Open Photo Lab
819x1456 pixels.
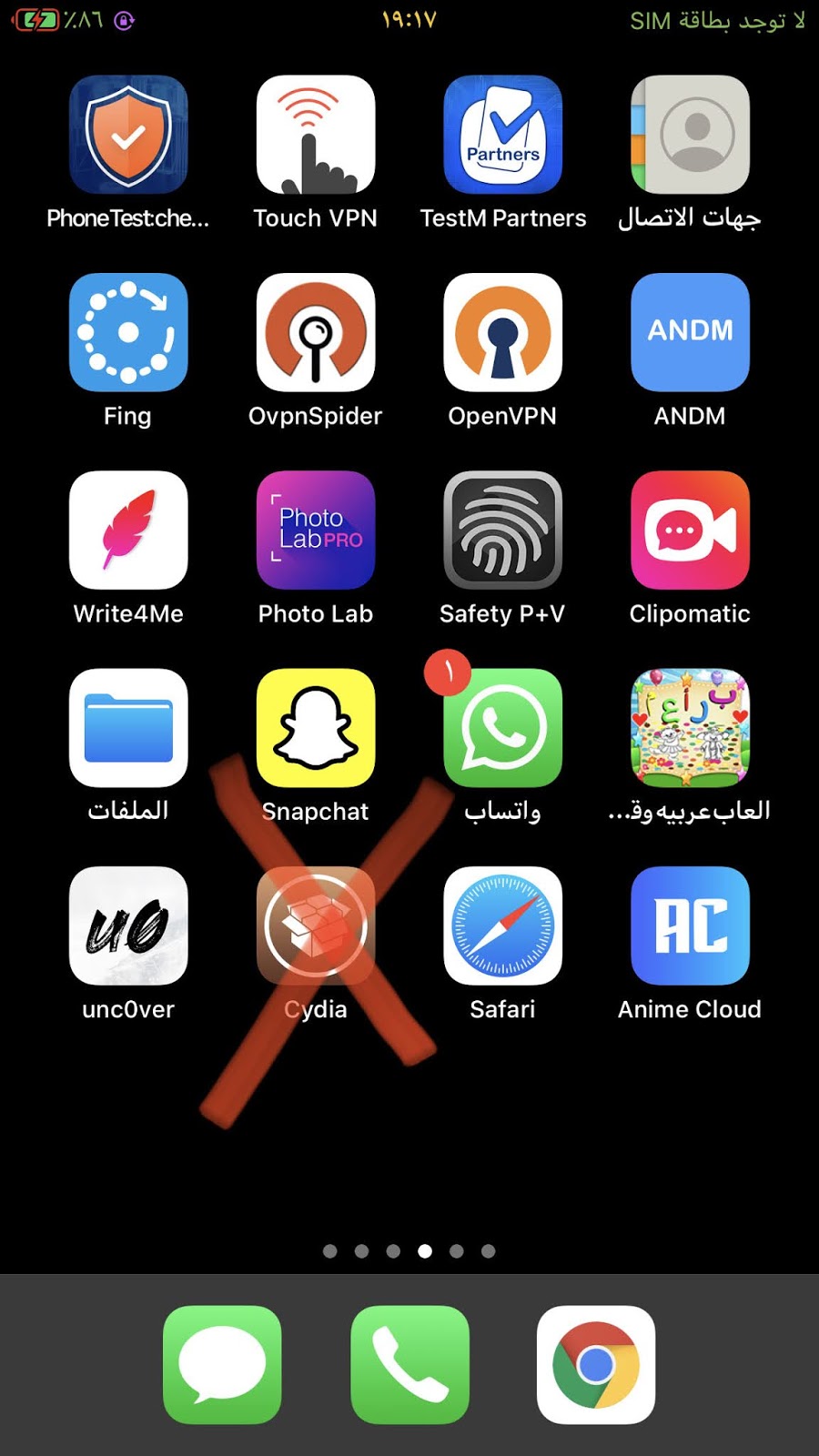[x=316, y=530]
